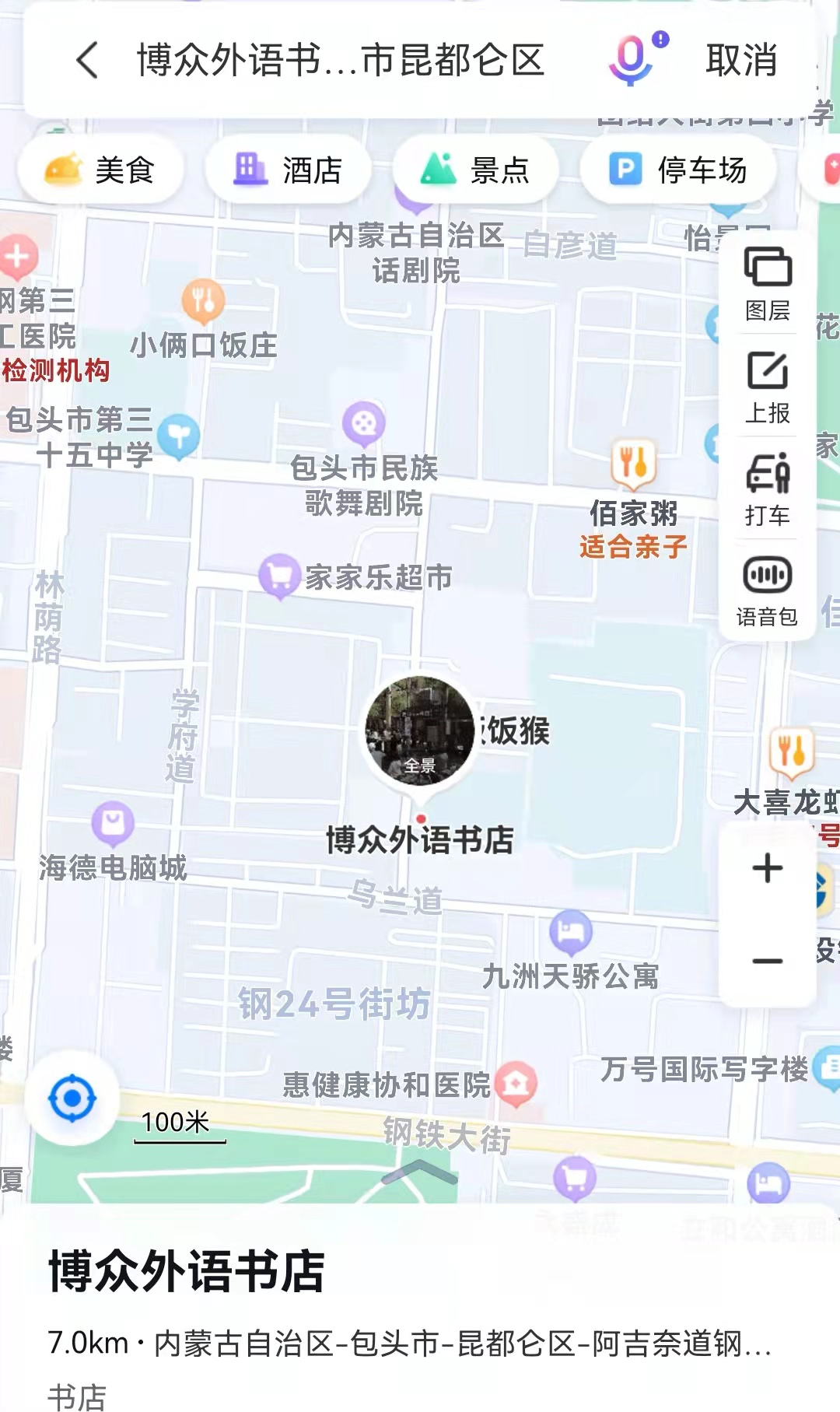Open the 语音包 voice pack option
Viewport: 840px width, 1412px height.
(768, 590)
